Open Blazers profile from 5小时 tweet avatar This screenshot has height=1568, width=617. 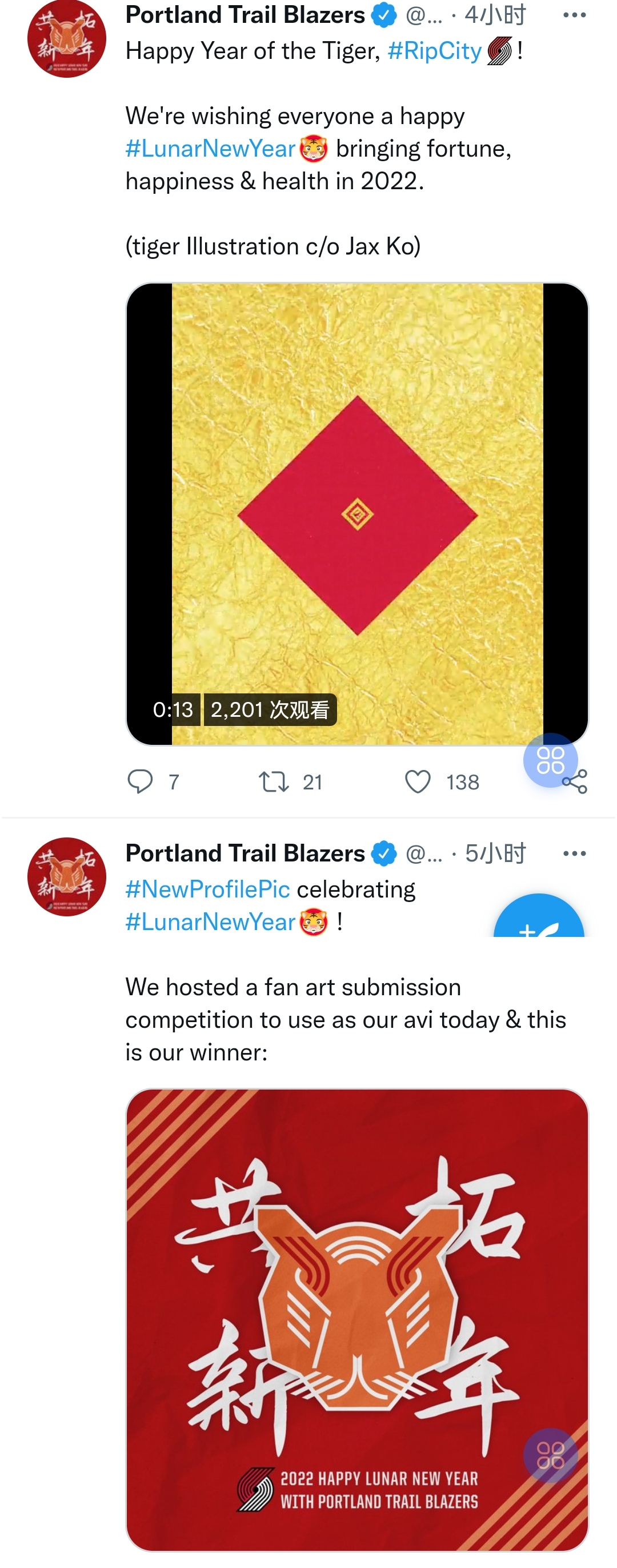click(67, 876)
